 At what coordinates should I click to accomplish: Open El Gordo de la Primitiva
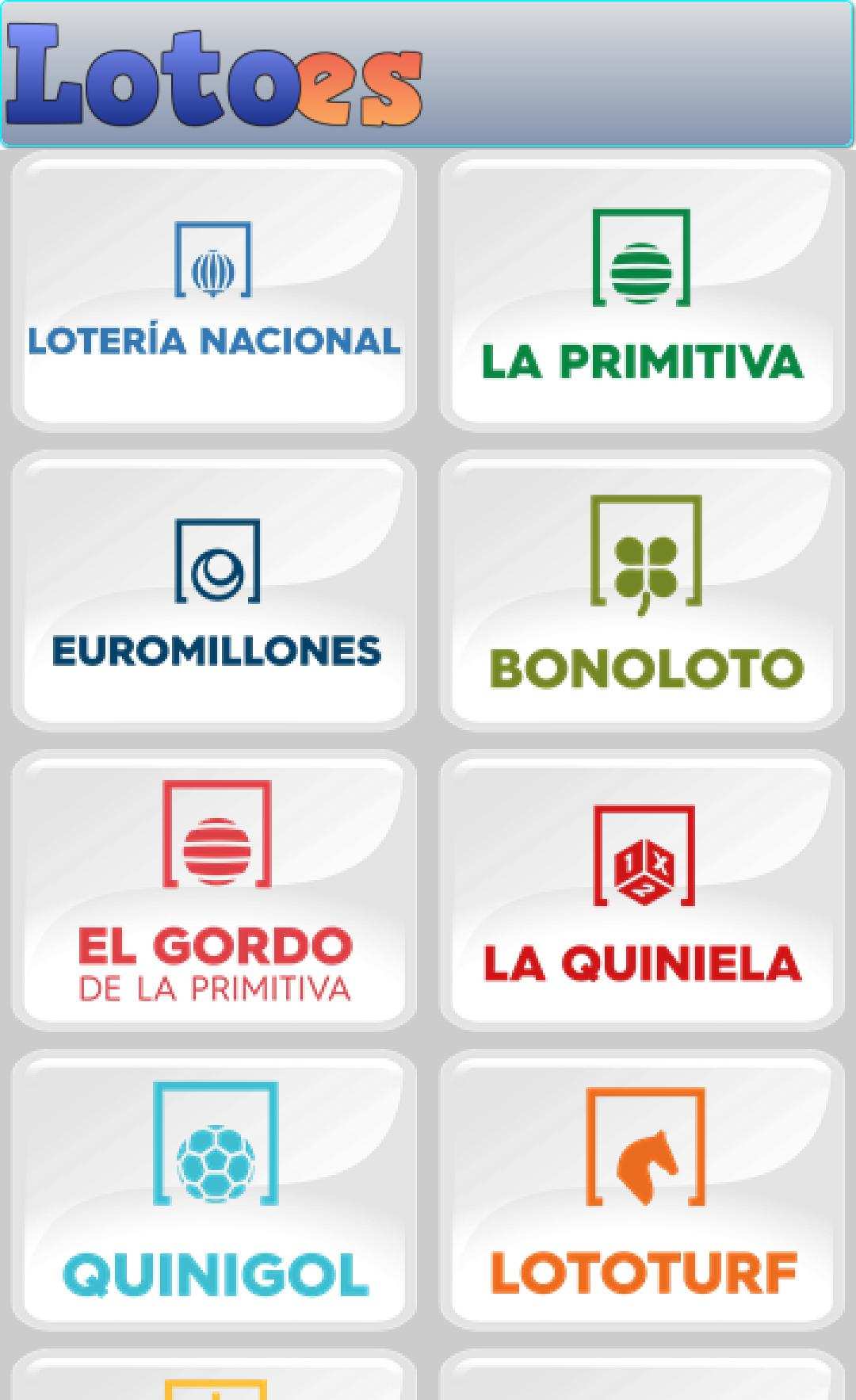[x=214, y=889]
